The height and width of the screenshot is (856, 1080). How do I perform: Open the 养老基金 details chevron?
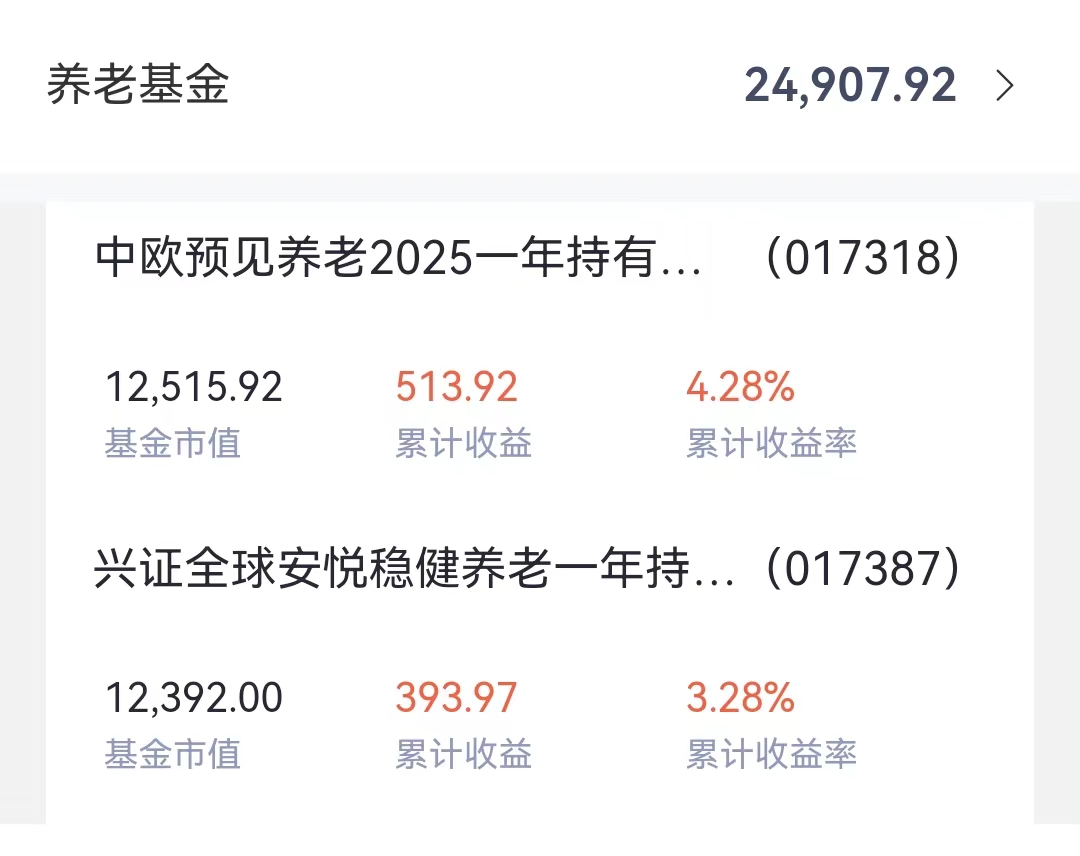[1005, 87]
